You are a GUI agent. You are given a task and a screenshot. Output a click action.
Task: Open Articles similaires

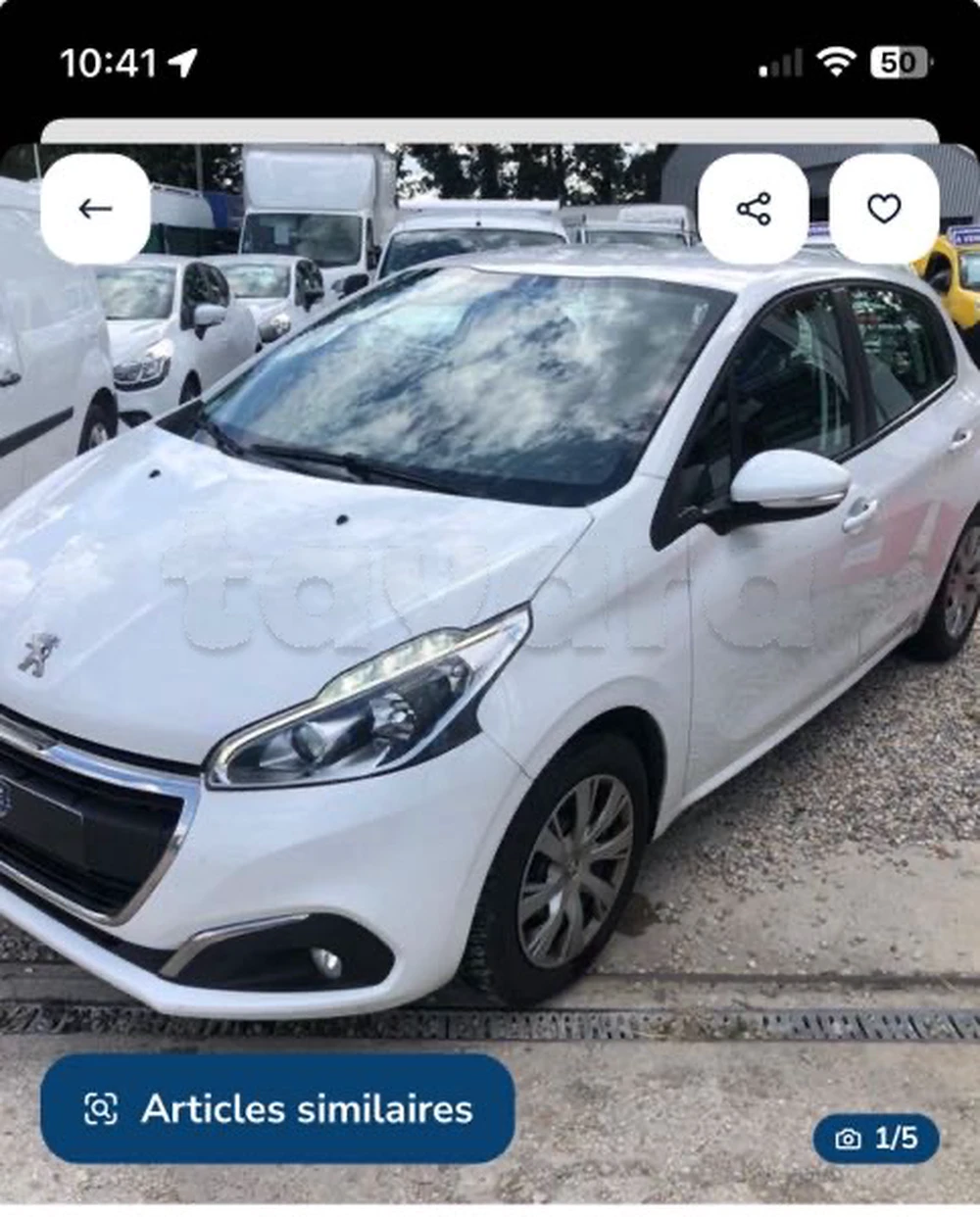(x=277, y=1108)
